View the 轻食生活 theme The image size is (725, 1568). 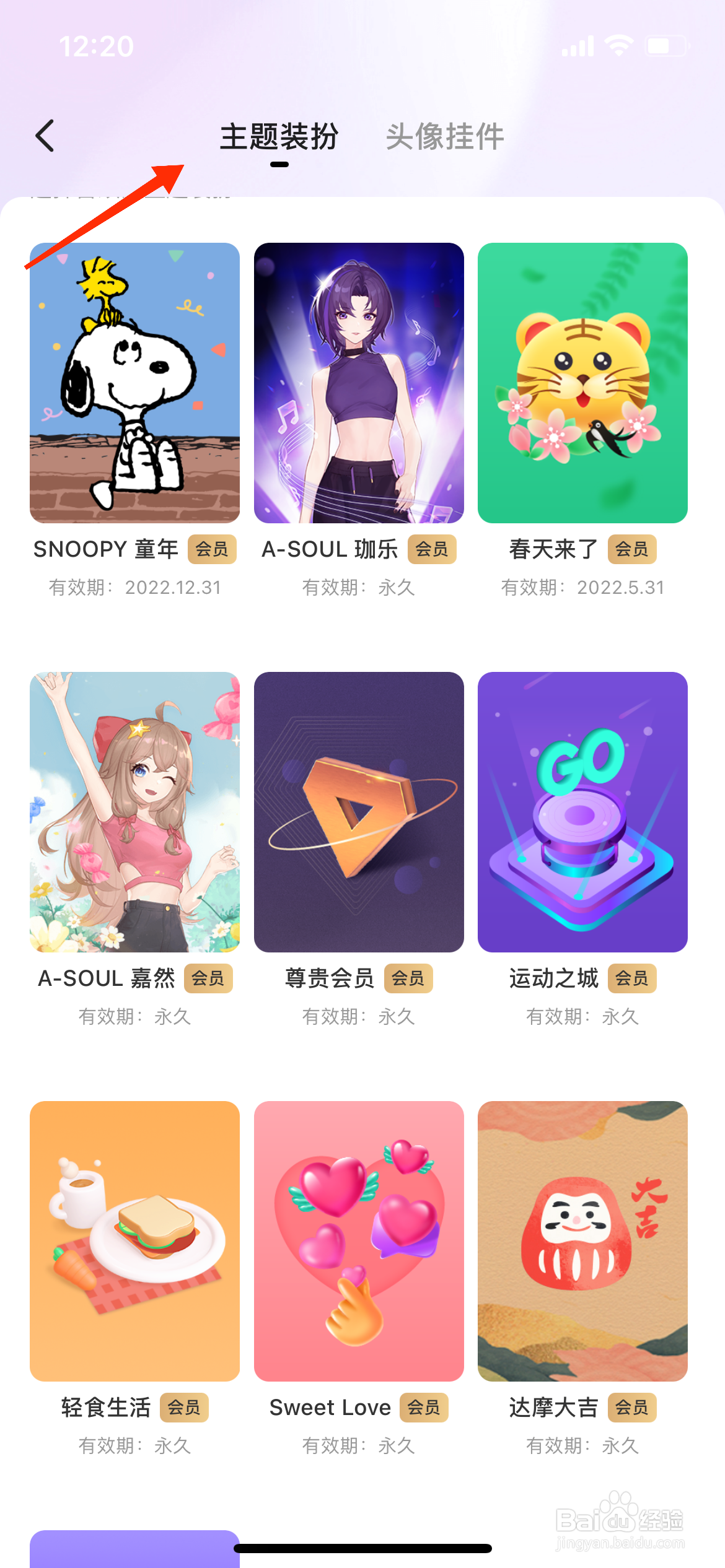(x=134, y=1241)
